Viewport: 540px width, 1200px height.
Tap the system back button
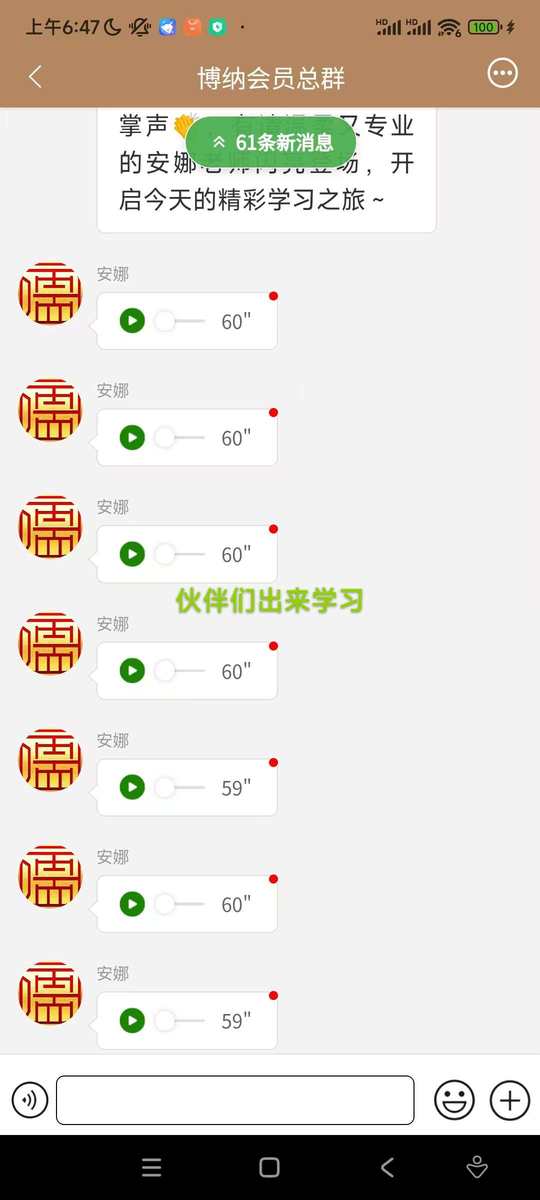coord(388,1167)
